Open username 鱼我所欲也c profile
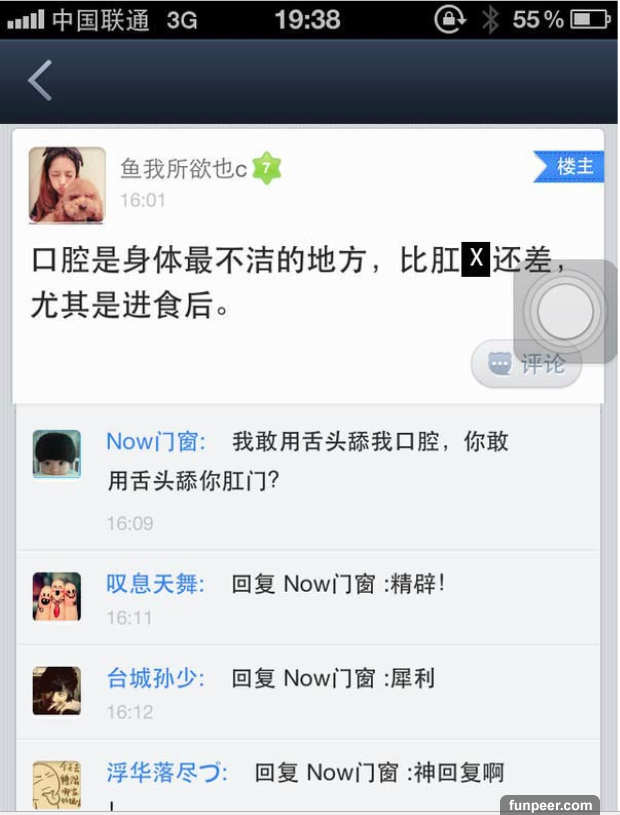 184,169
